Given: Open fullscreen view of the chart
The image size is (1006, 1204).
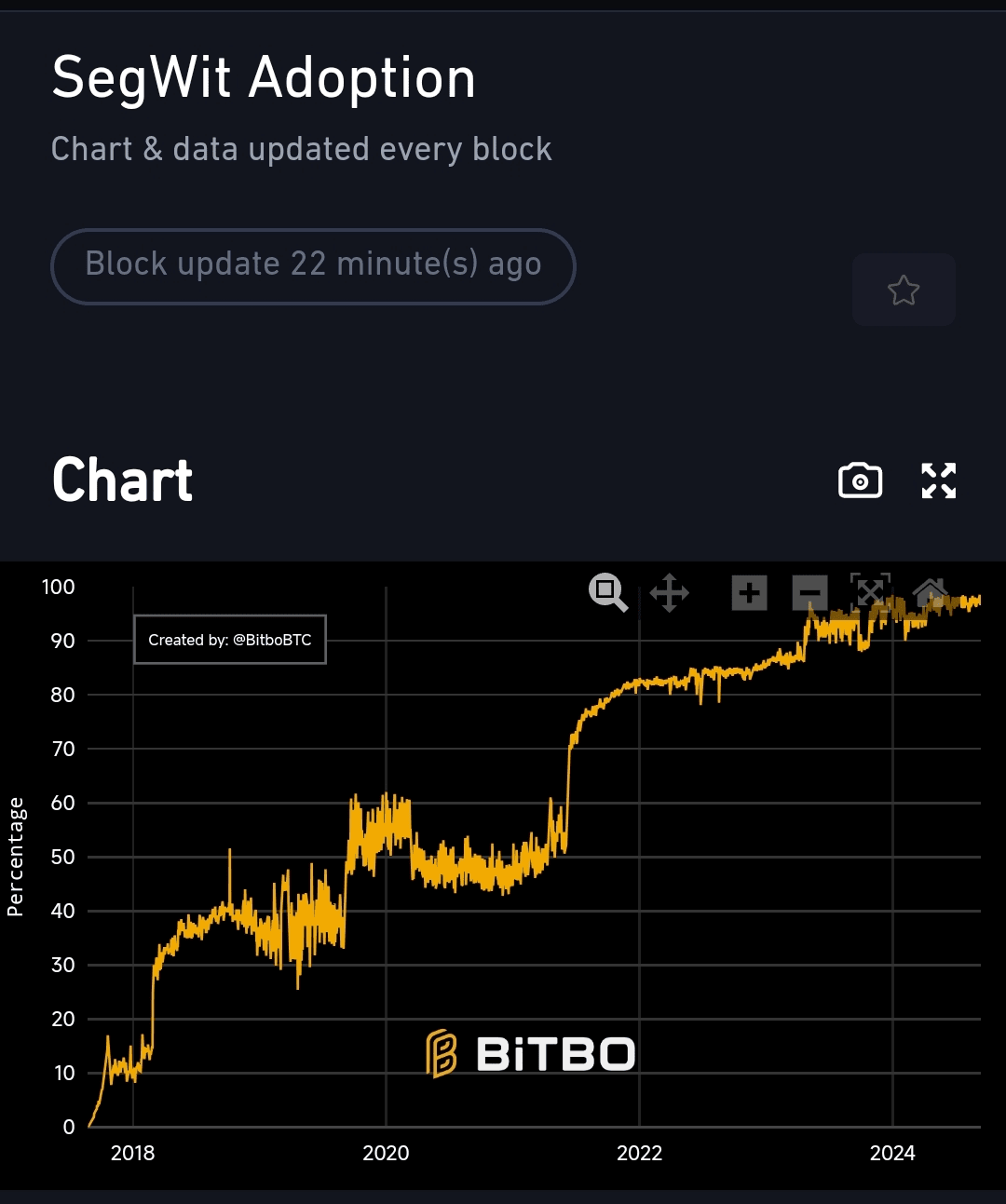Looking at the screenshot, I should pos(938,480).
